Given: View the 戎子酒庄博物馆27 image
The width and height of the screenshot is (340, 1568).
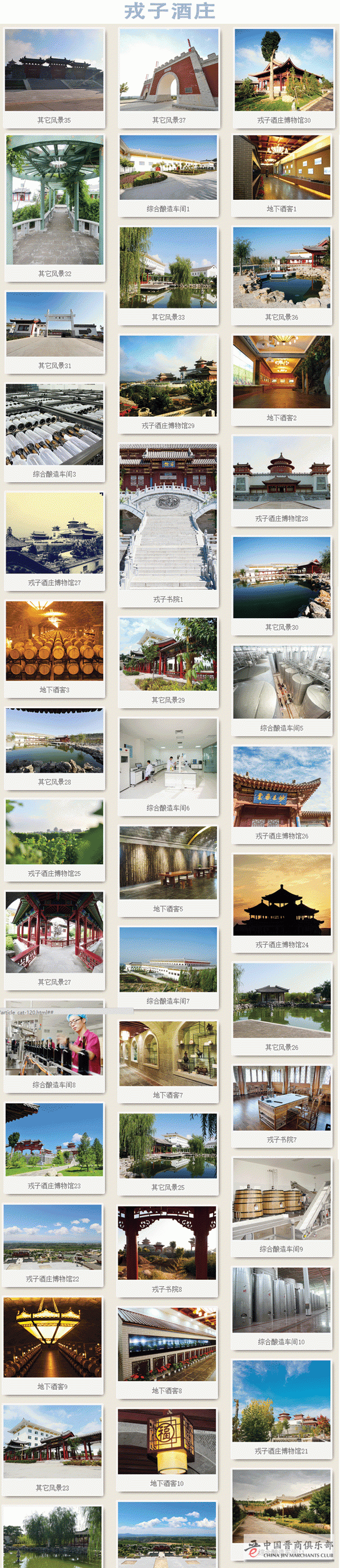Looking at the screenshot, I should [x=54, y=533].
